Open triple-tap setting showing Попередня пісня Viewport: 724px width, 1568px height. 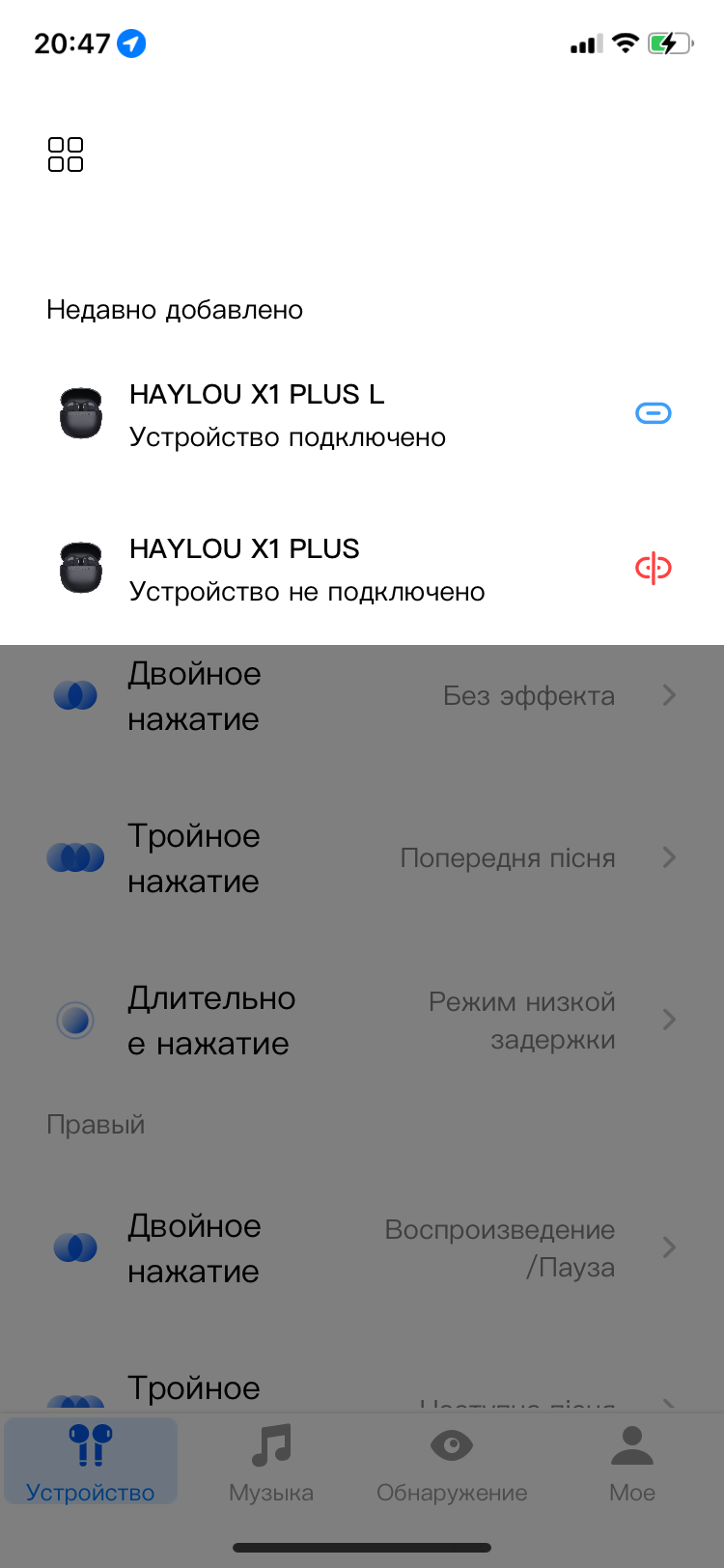click(362, 858)
